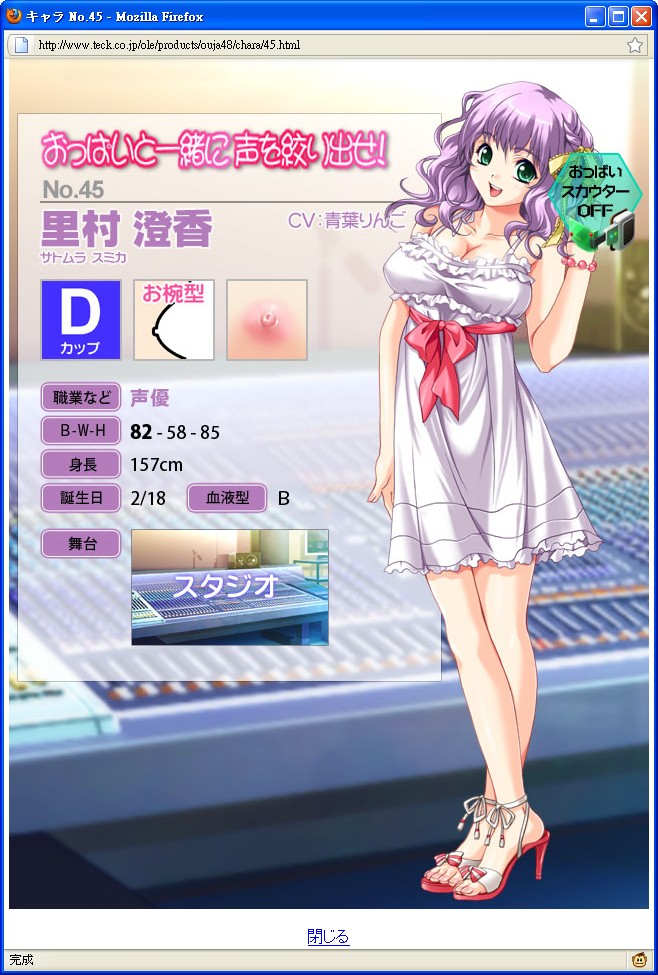Bookmark this page with the star icon
The width and height of the screenshot is (658, 975).
[635, 45]
